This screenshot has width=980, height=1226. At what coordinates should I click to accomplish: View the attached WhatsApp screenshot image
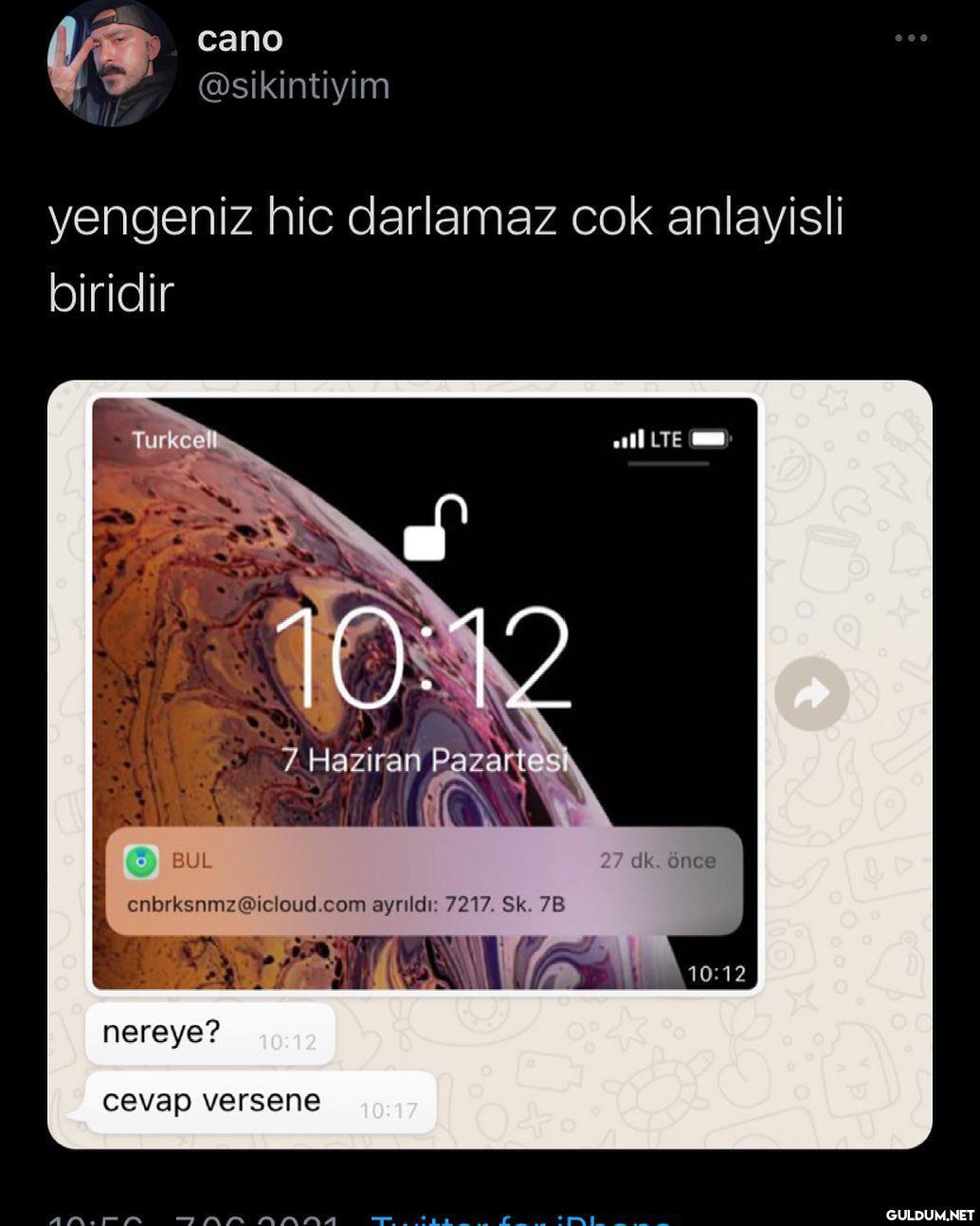[x=489, y=763]
